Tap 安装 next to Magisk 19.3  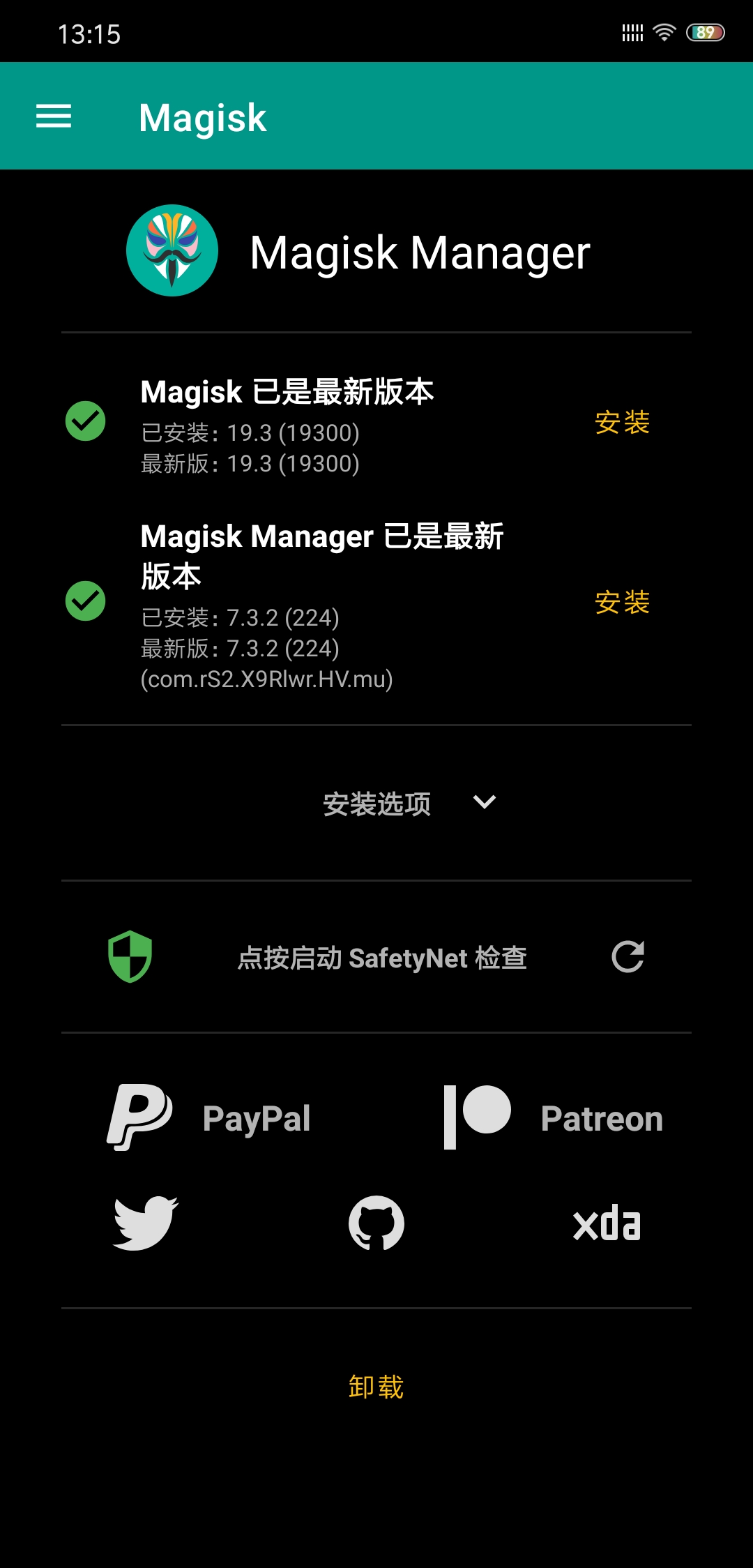622,423
